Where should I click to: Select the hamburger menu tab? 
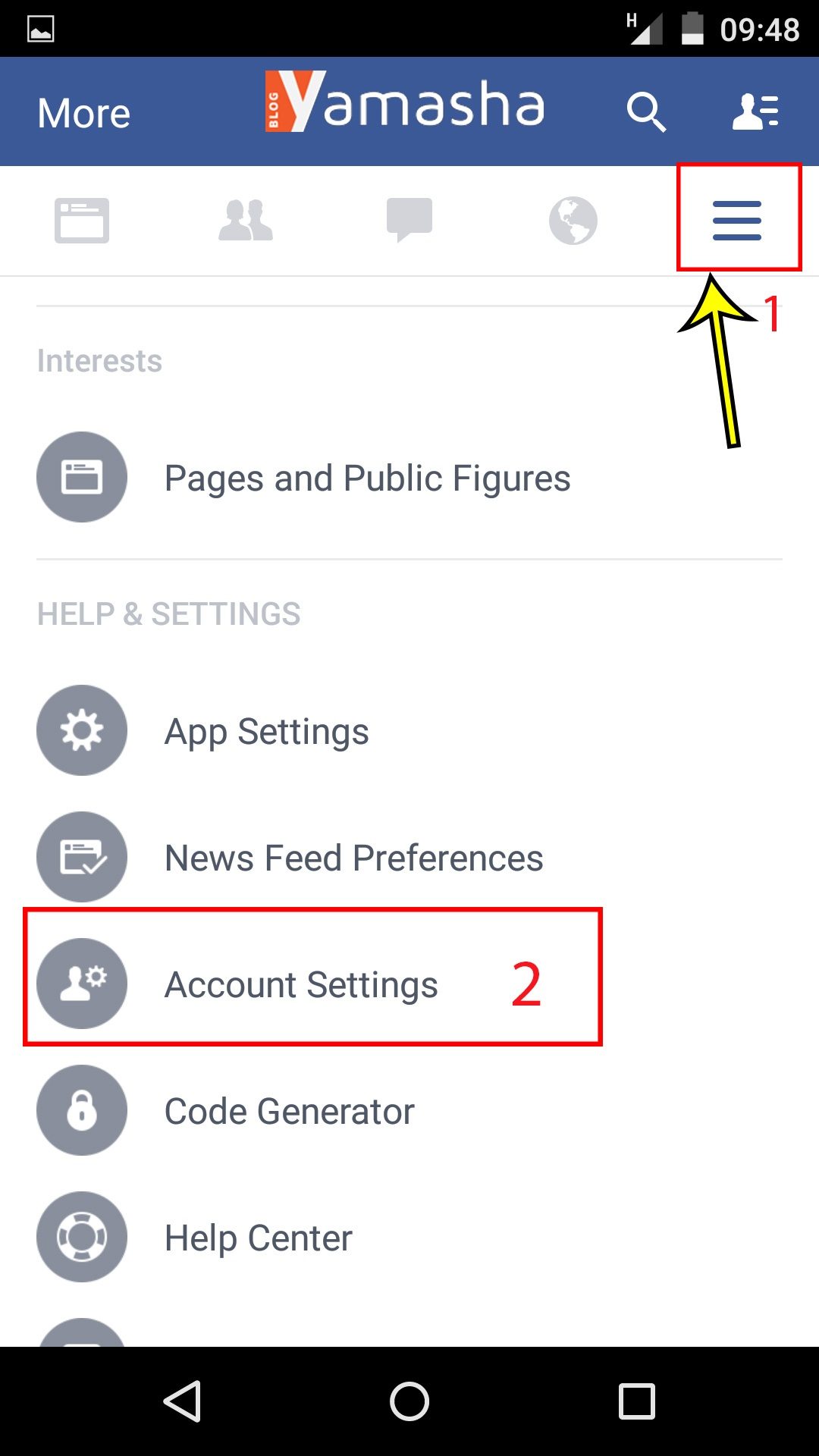tap(737, 221)
